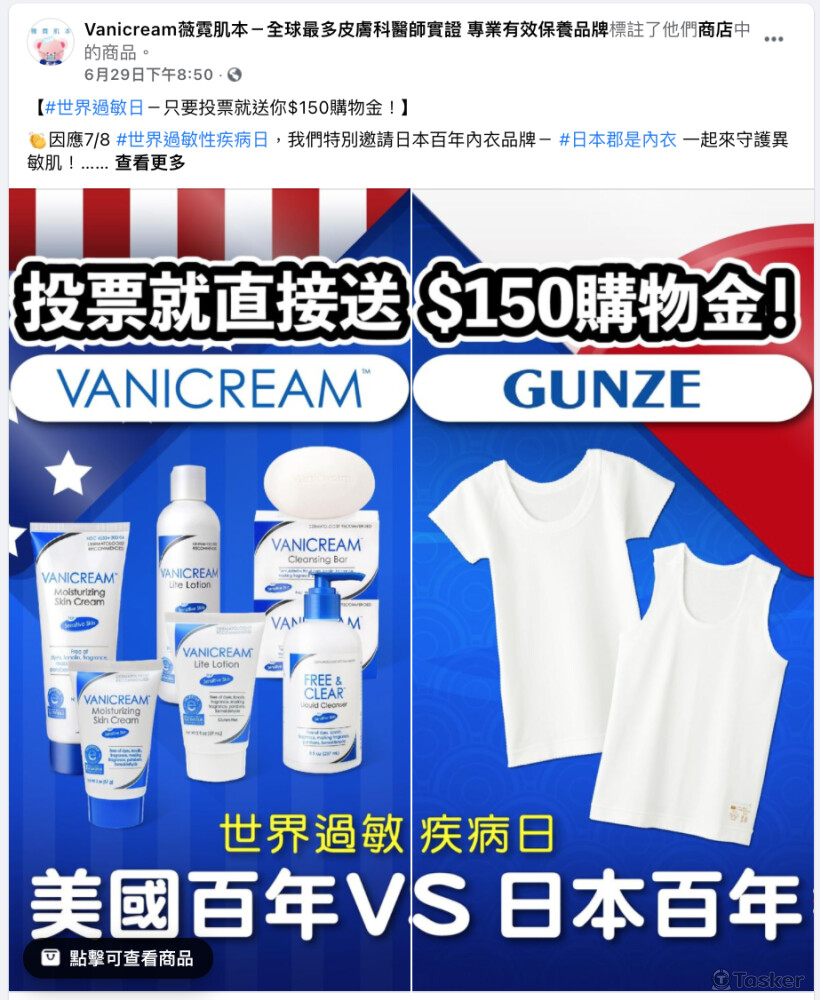Open Vanicream page profile picture
The image size is (820, 1000).
pyautogui.click(x=50, y=41)
